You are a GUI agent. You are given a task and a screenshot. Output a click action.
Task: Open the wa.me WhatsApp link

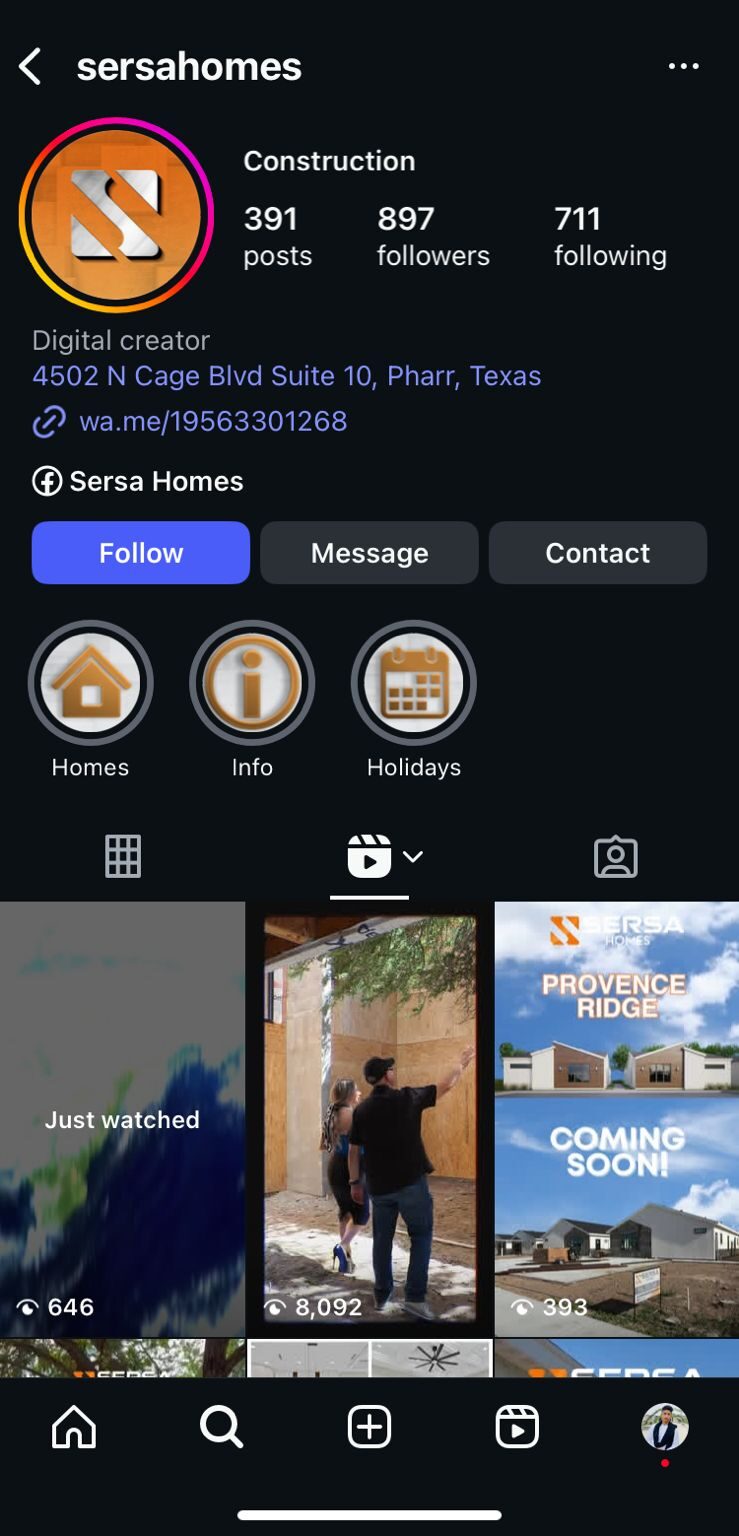pyautogui.click(x=212, y=421)
